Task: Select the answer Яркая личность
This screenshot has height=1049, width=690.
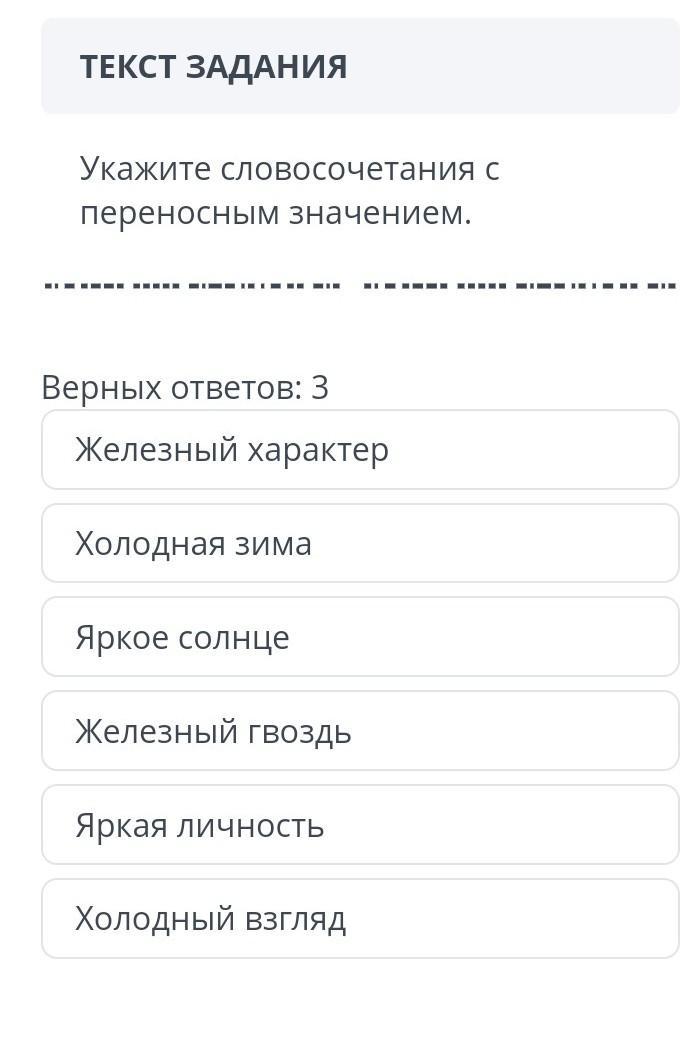Action: (x=360, y=825)
